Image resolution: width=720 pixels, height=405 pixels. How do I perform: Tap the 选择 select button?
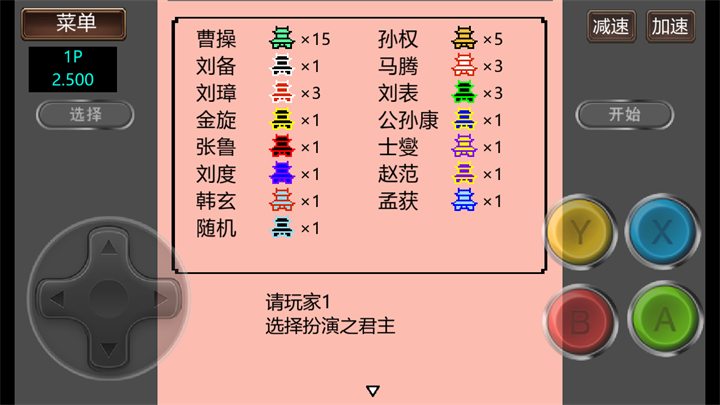click(86, 115)
